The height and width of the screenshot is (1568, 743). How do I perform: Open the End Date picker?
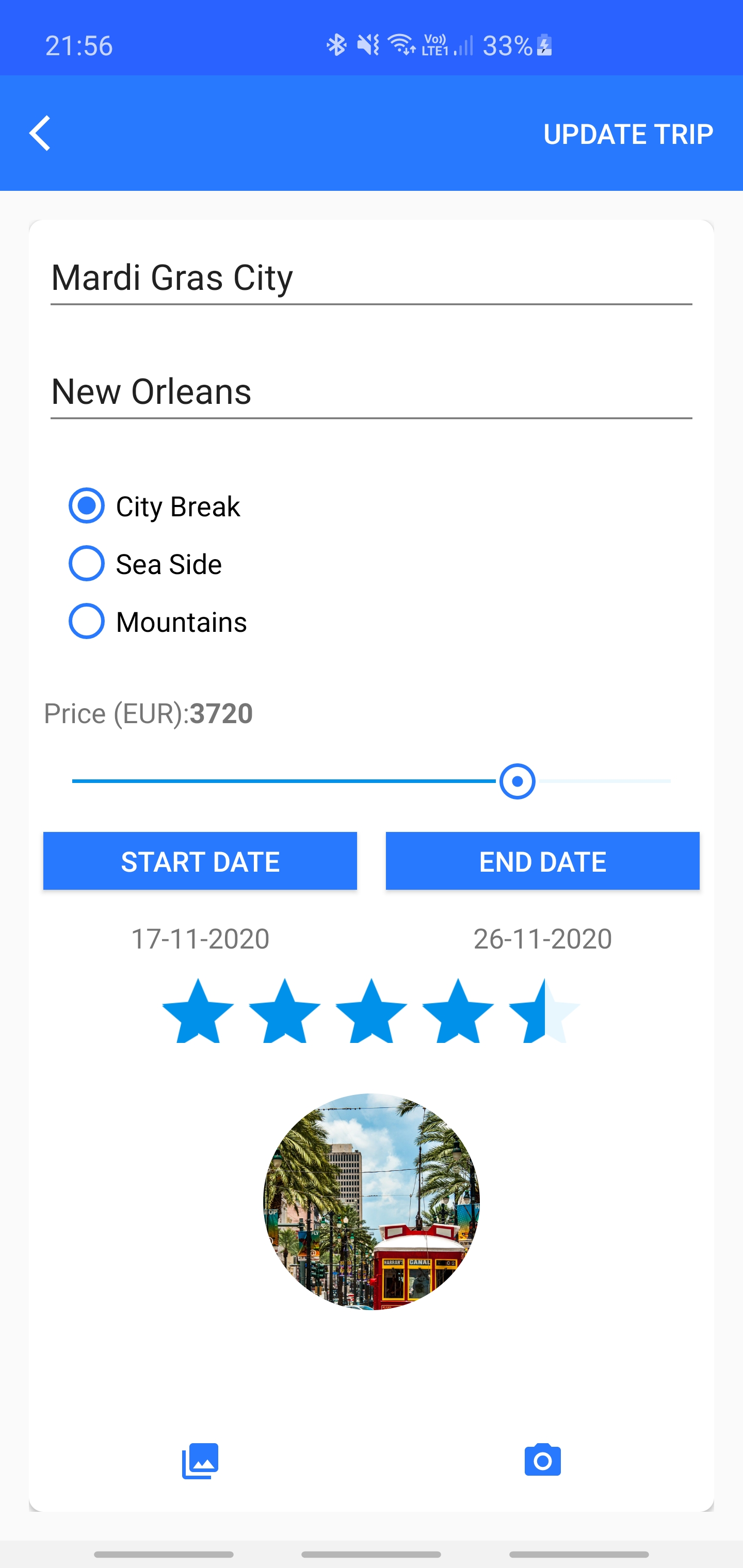[542, 861]
